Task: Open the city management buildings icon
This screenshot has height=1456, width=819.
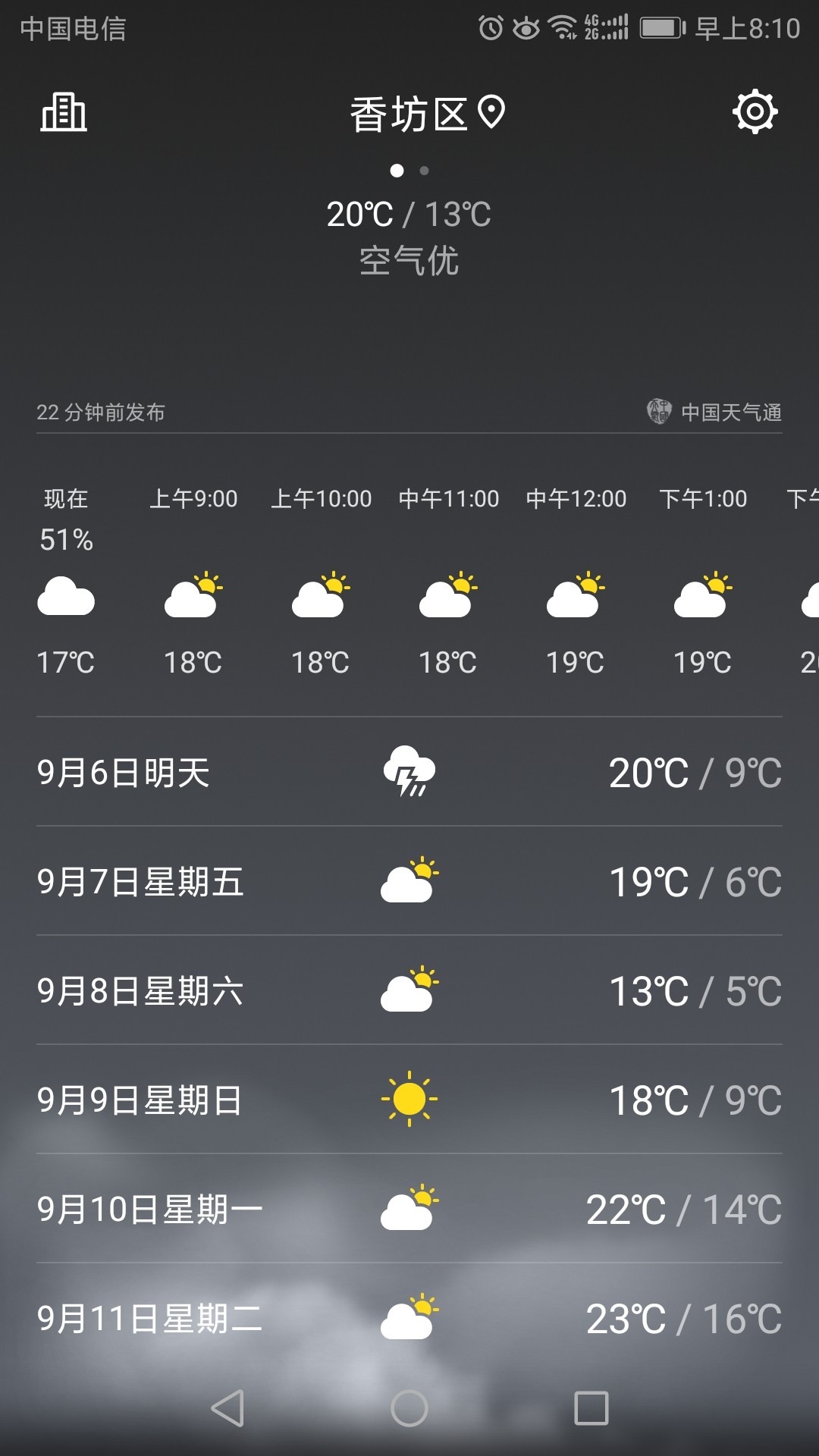Action: (x=64, y=112)
